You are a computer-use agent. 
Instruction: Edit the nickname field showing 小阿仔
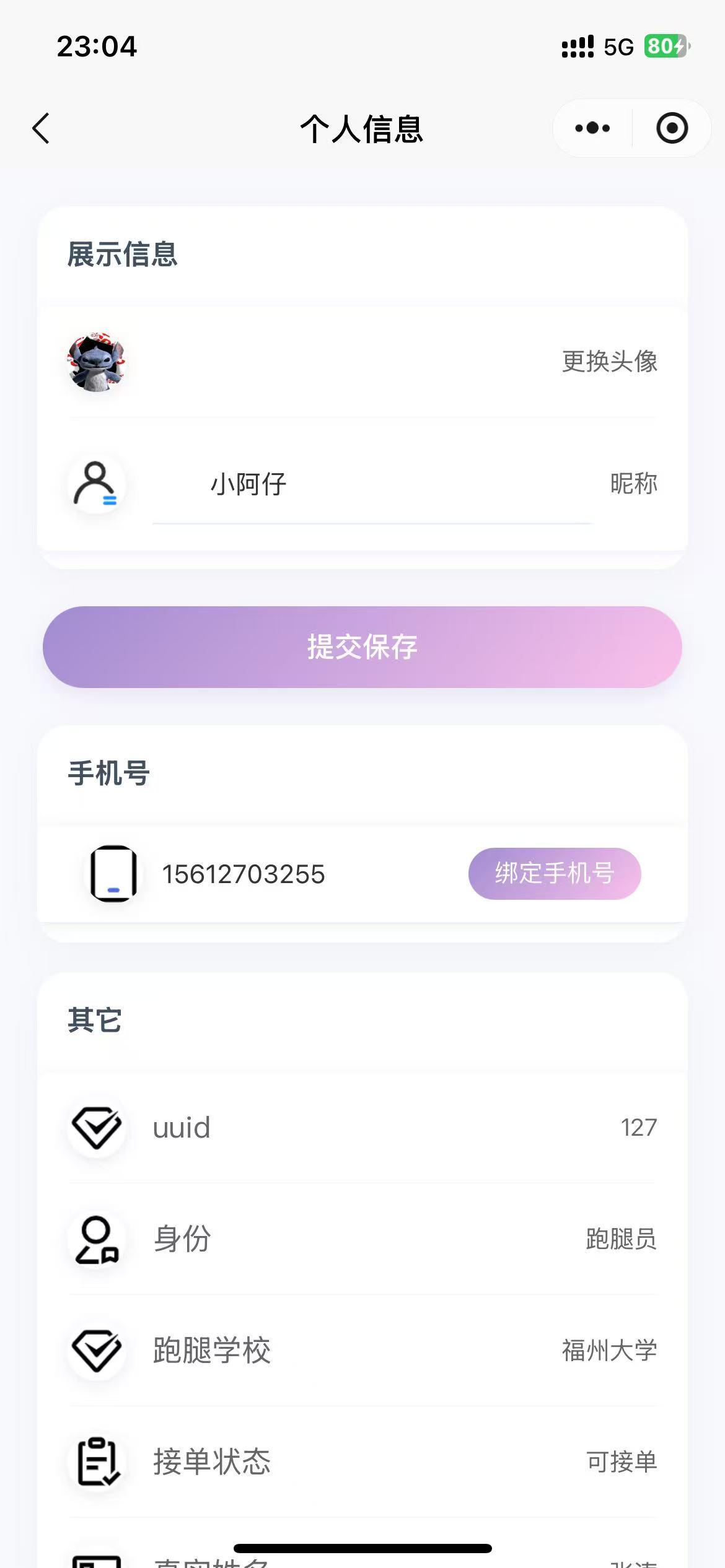click(372, 484)
